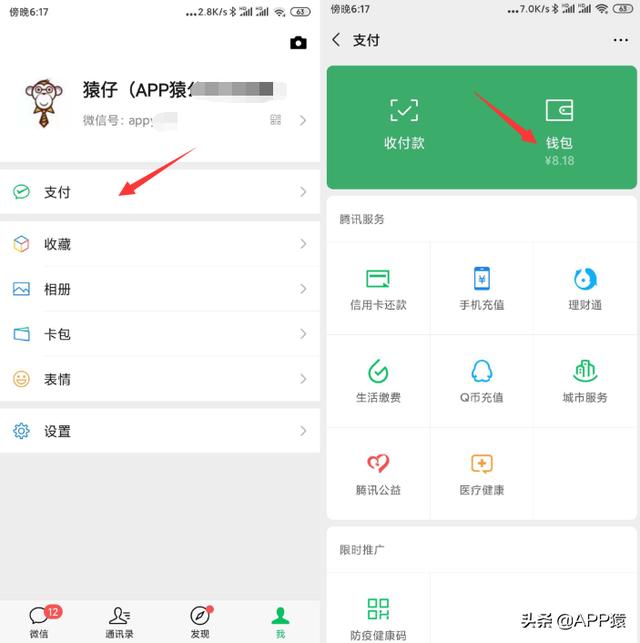Open the camera icon above the profile
640x643 pixels.
point(298,43)
